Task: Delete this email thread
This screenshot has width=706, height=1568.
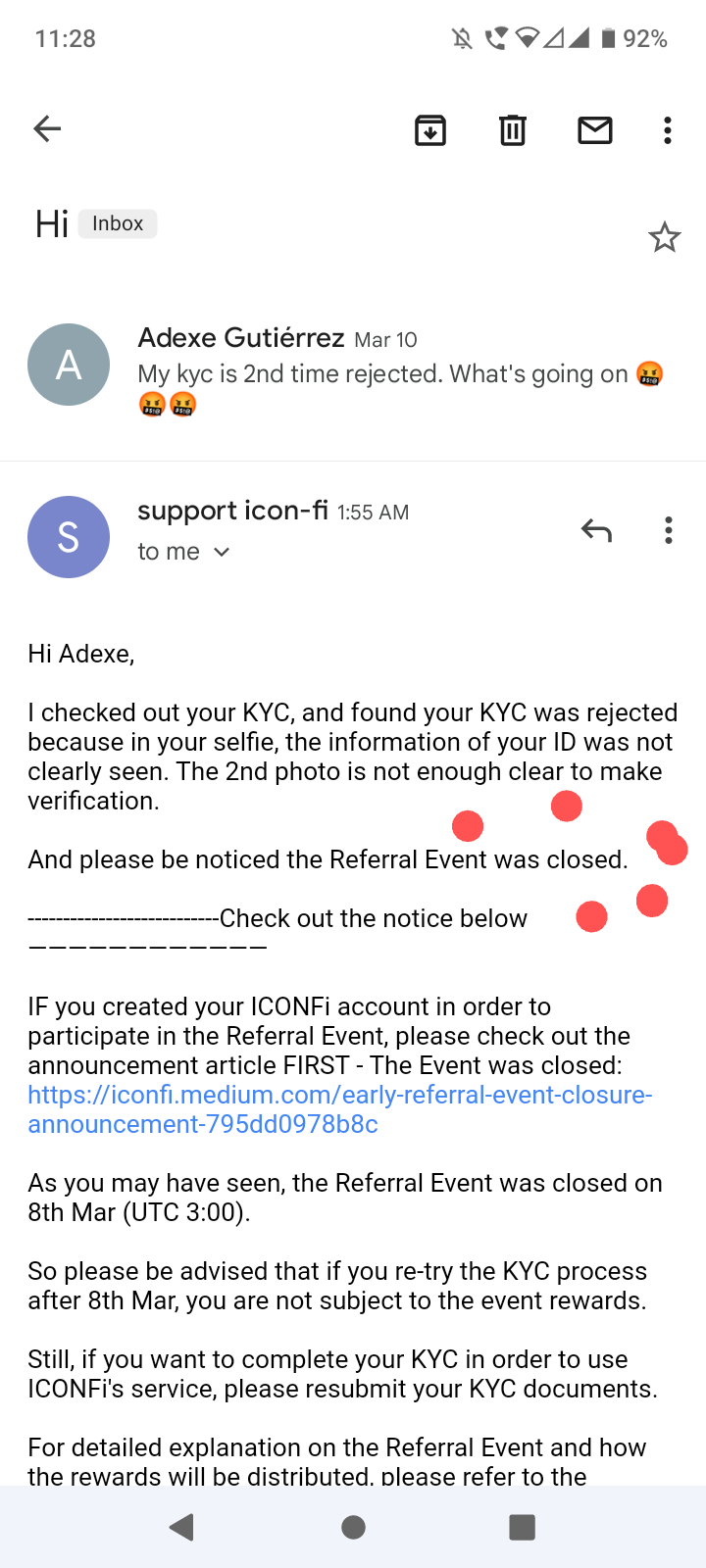Action: click(513, 129)
